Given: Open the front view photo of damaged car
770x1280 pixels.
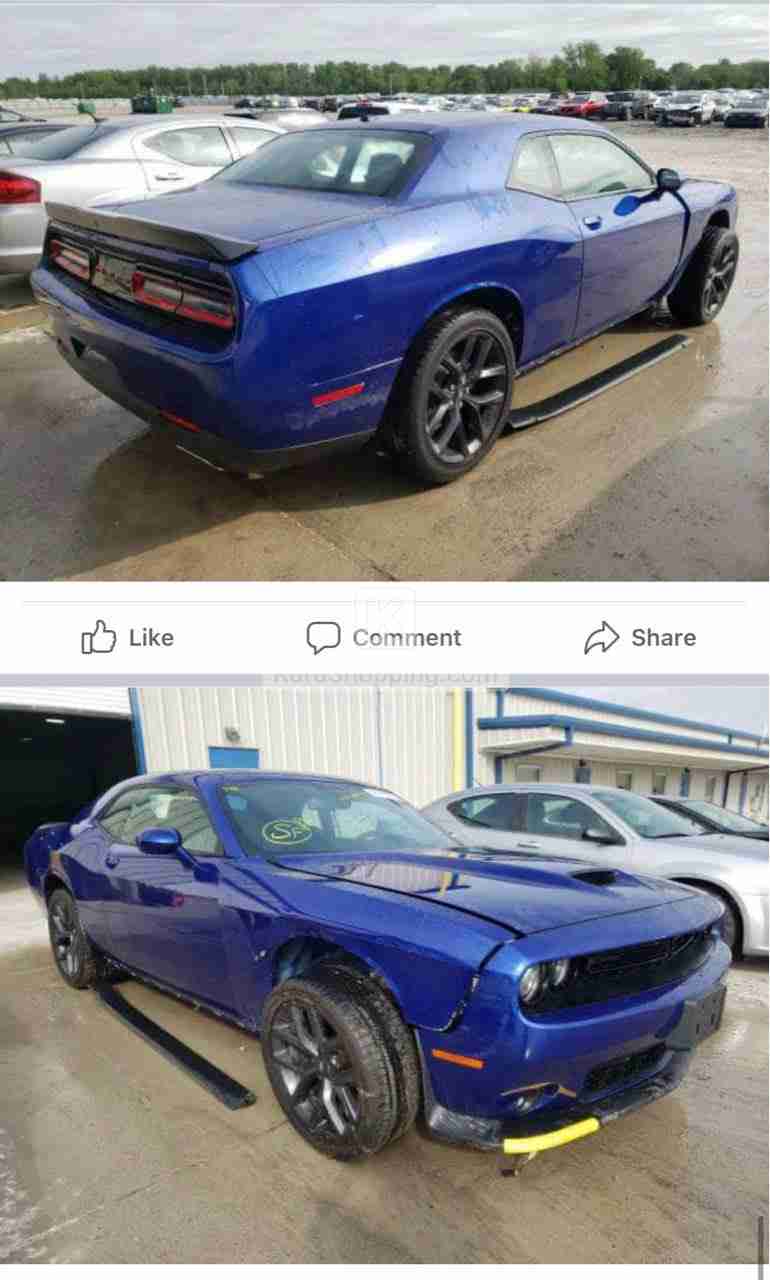Looking at the screenshot, I should (x=384, y=970).
